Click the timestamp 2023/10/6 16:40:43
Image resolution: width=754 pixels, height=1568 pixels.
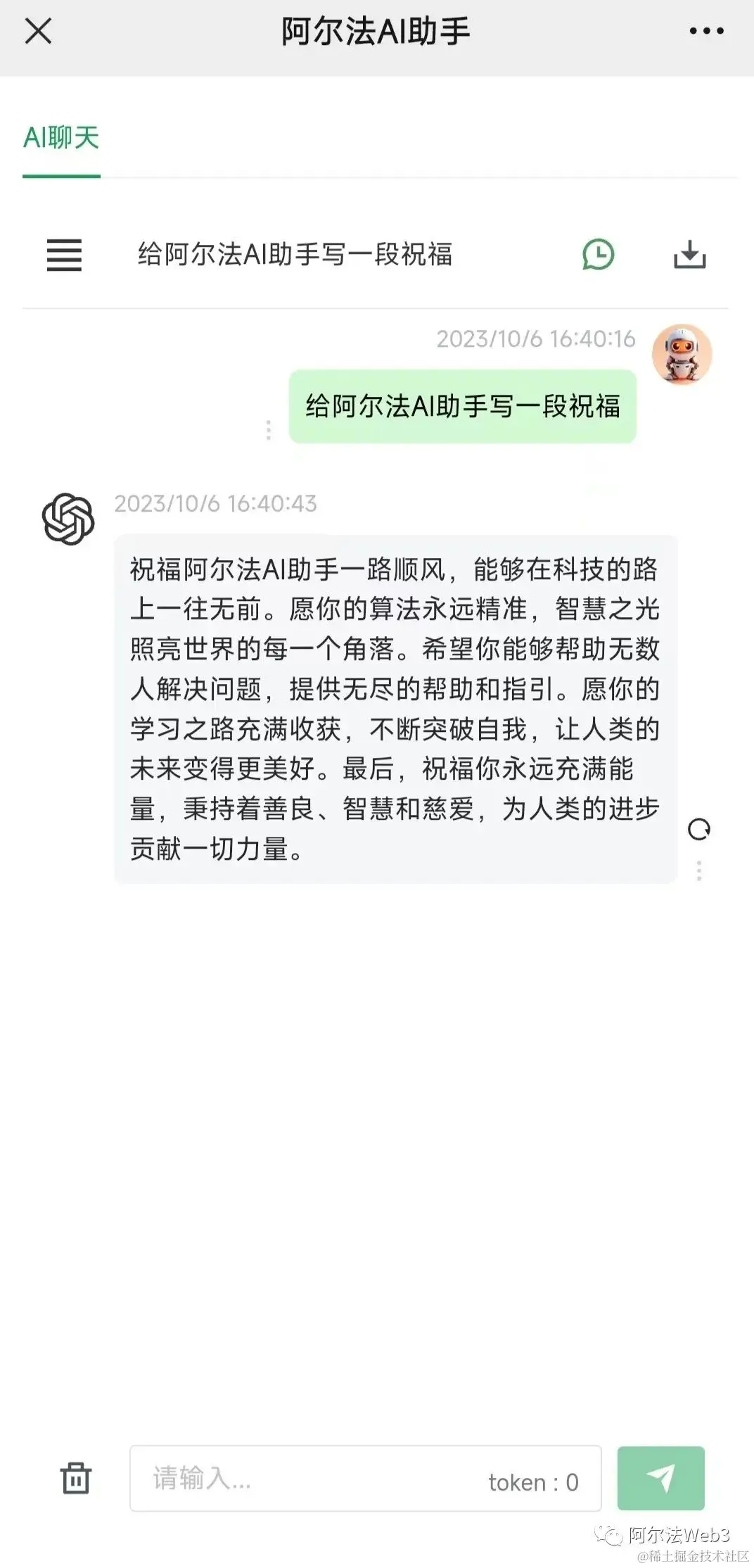[x=215, y=504]
